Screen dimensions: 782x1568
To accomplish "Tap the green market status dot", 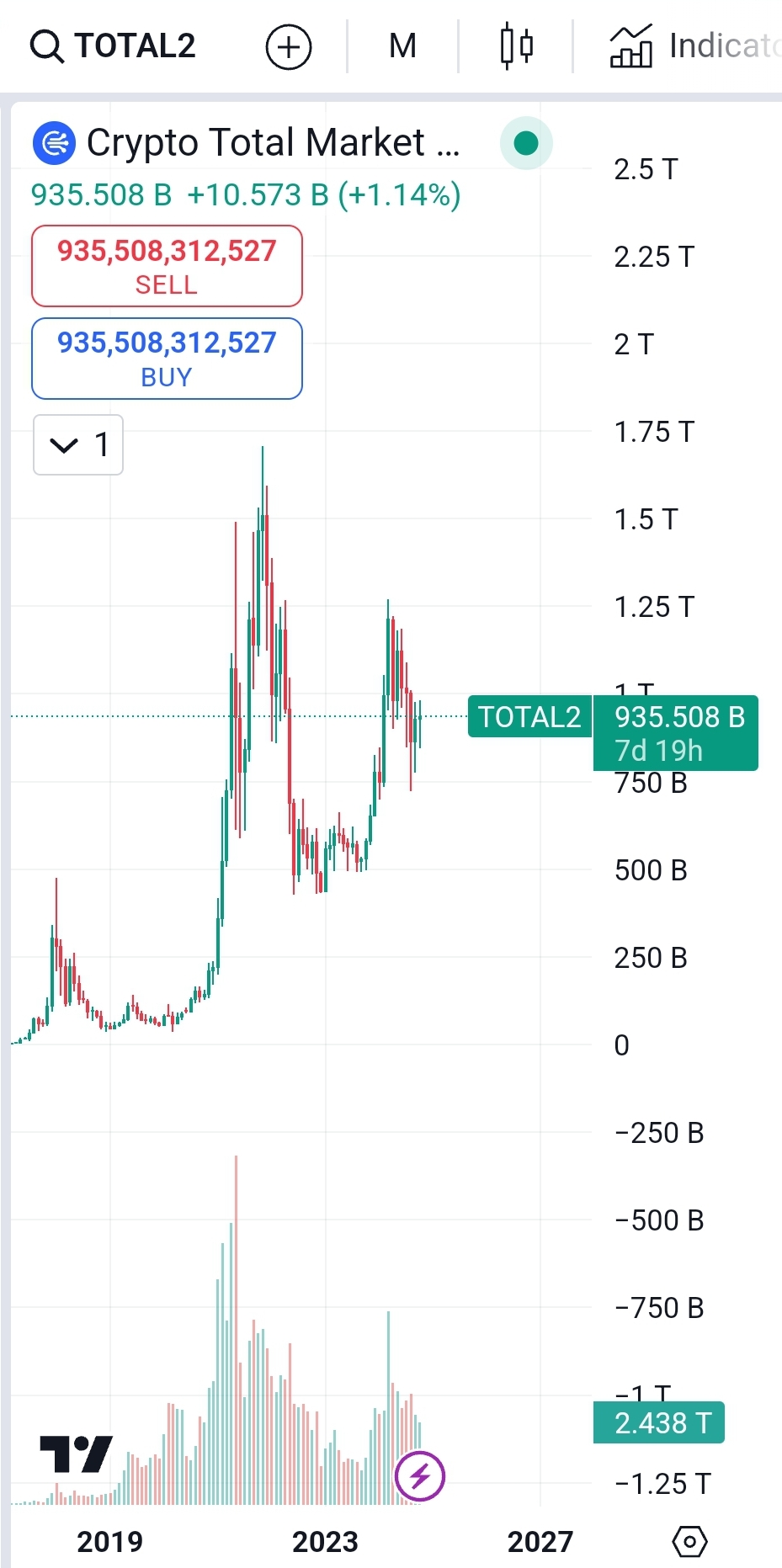I will click(x=526, y=143).
